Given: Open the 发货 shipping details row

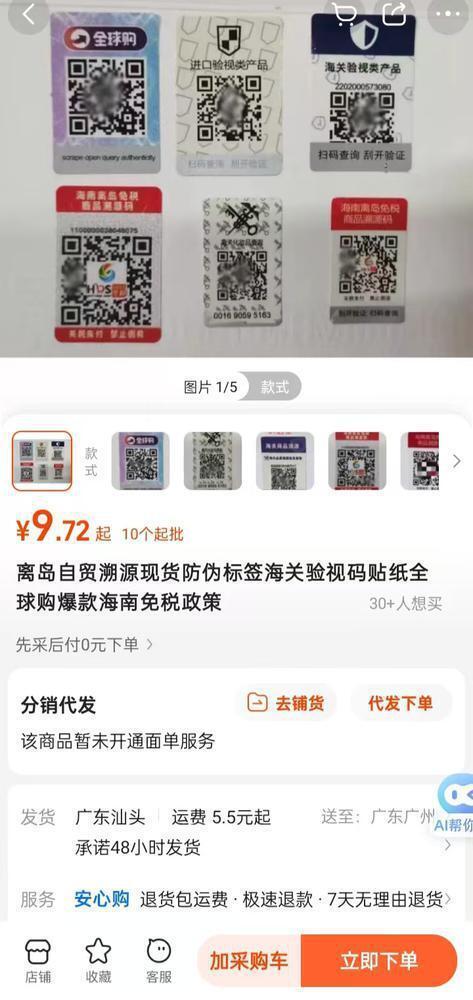Looking at the screenshot, I should pos(236,832).
